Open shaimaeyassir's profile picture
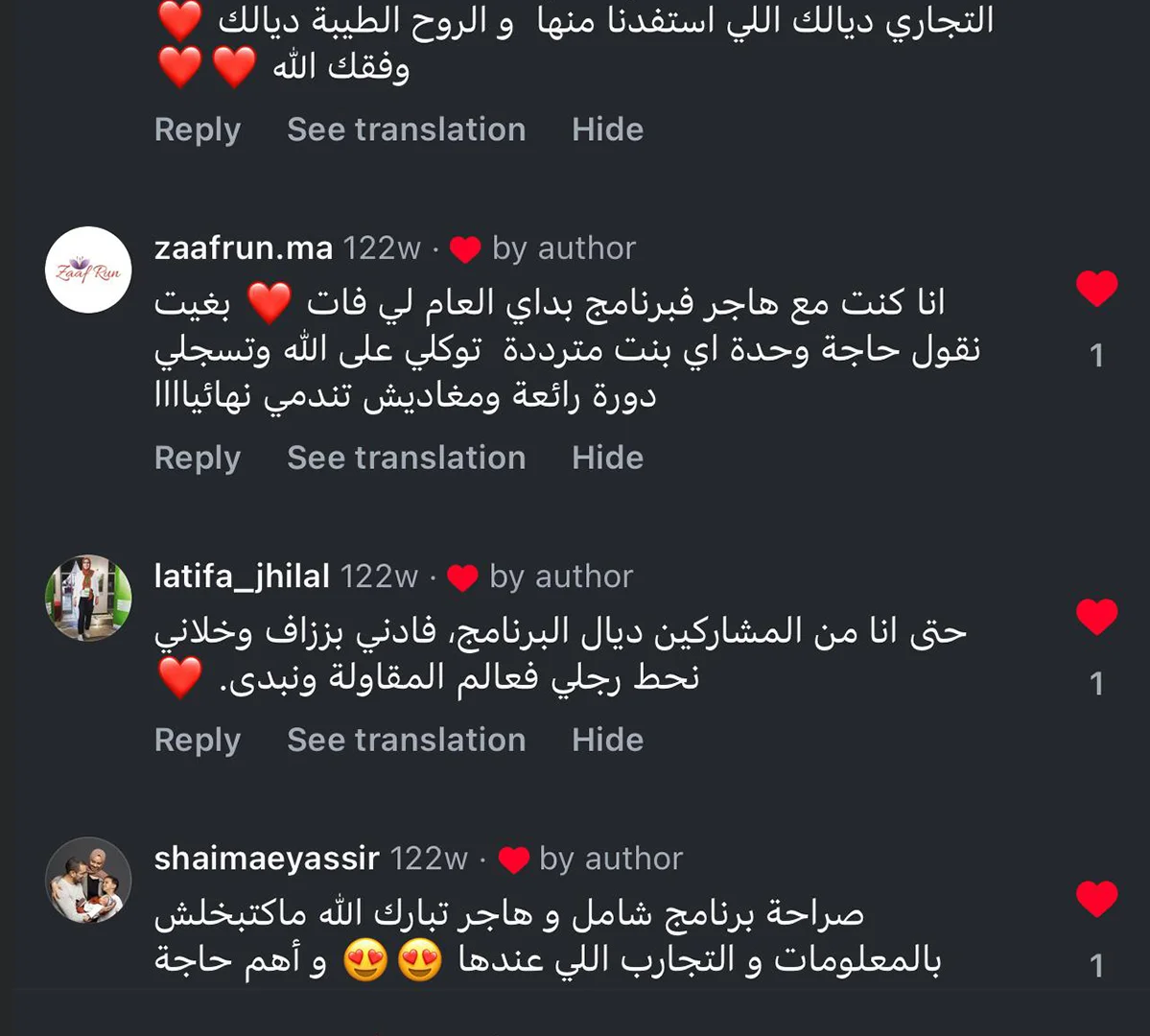The image size is (1150, 1036). (88, 880)
